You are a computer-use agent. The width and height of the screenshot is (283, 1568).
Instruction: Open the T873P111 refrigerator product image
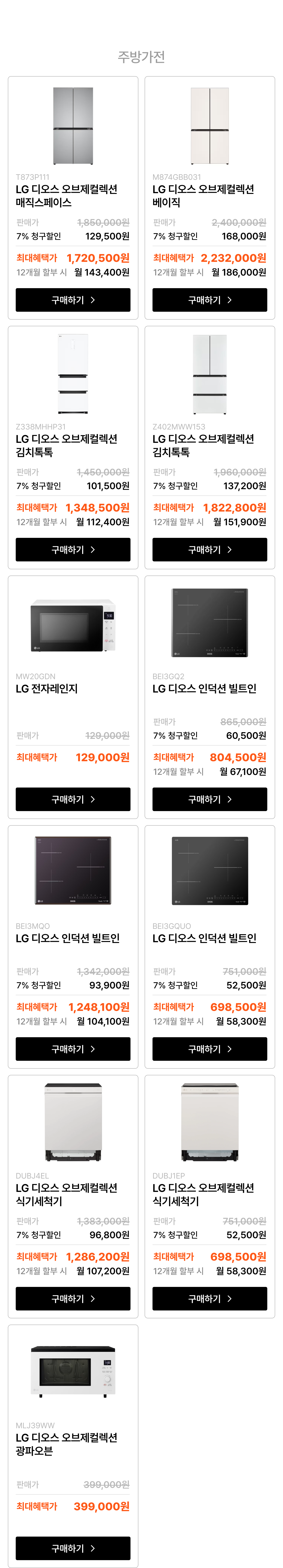[x=73, y=126]
